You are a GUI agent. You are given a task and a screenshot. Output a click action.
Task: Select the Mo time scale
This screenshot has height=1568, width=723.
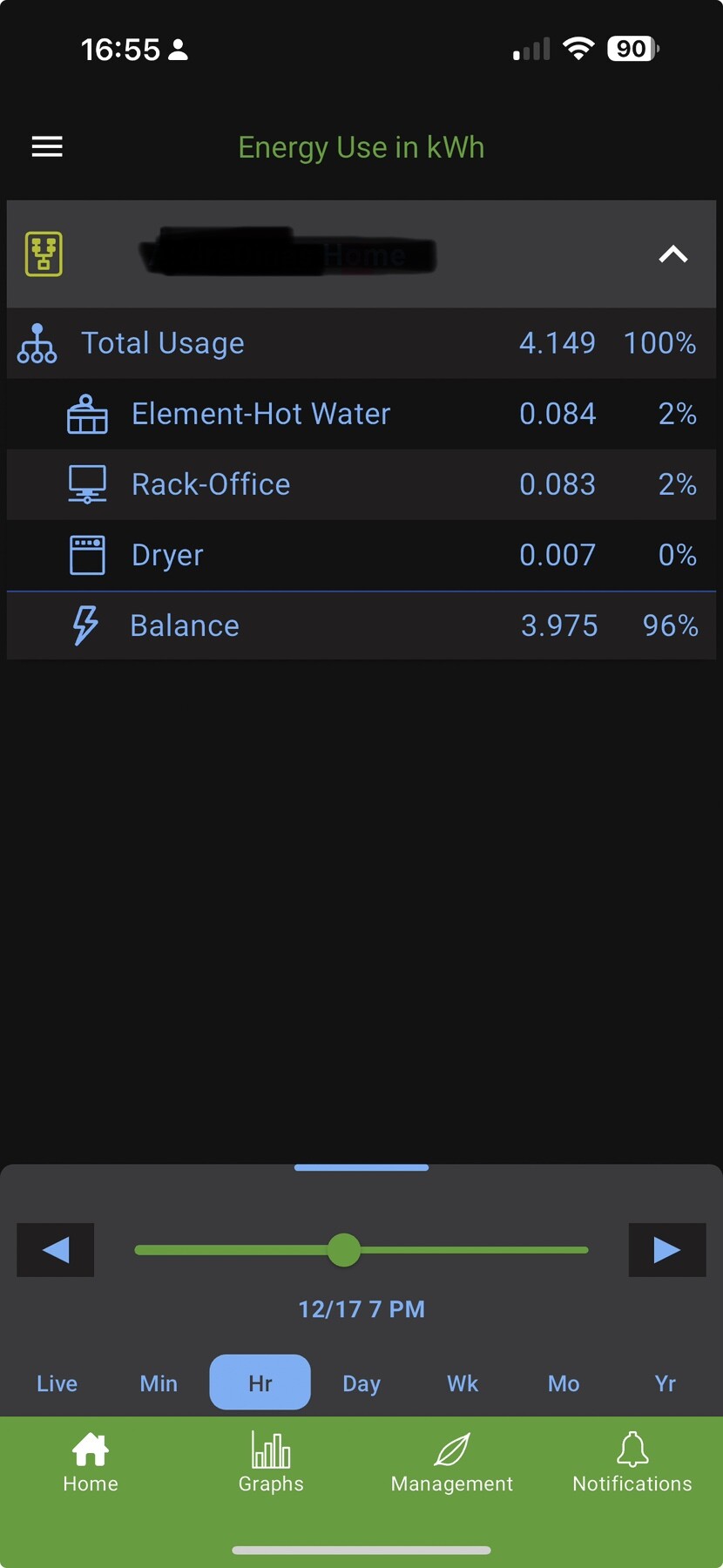pyautogui.click(x=564, y=1383)
